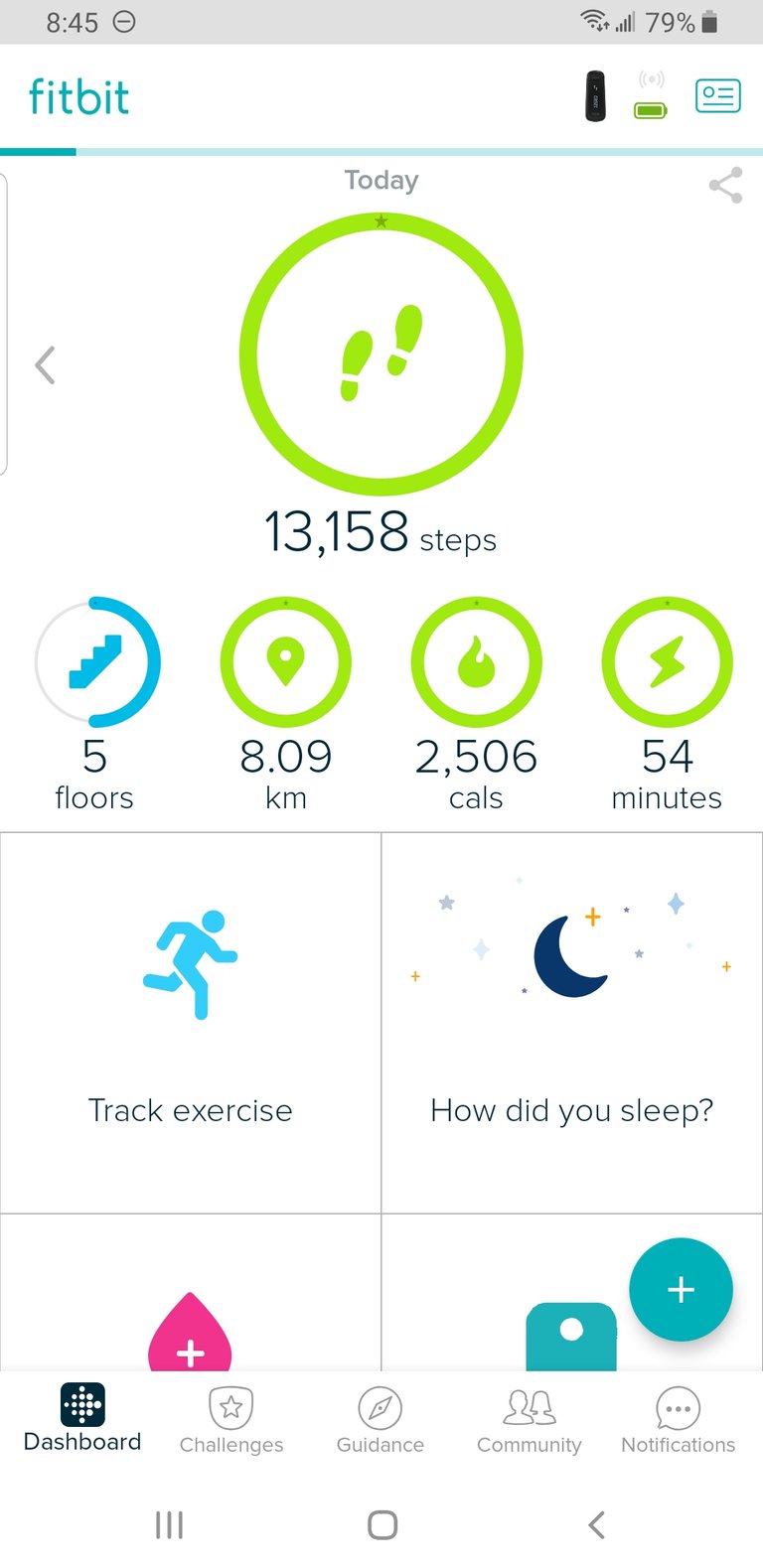Viewport: 763px width, 1568px height.
Task: Open the account profile card icon
Action: 717,96
